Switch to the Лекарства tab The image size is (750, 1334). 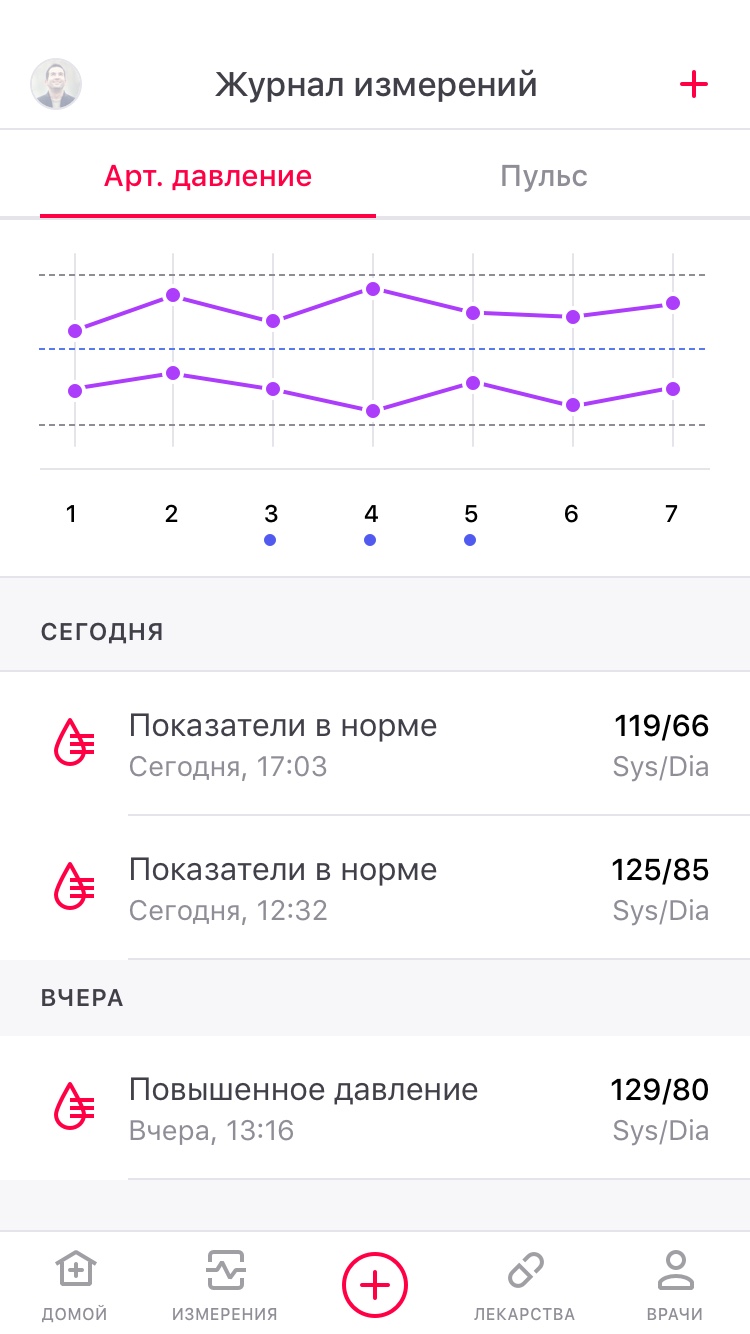524,1284
